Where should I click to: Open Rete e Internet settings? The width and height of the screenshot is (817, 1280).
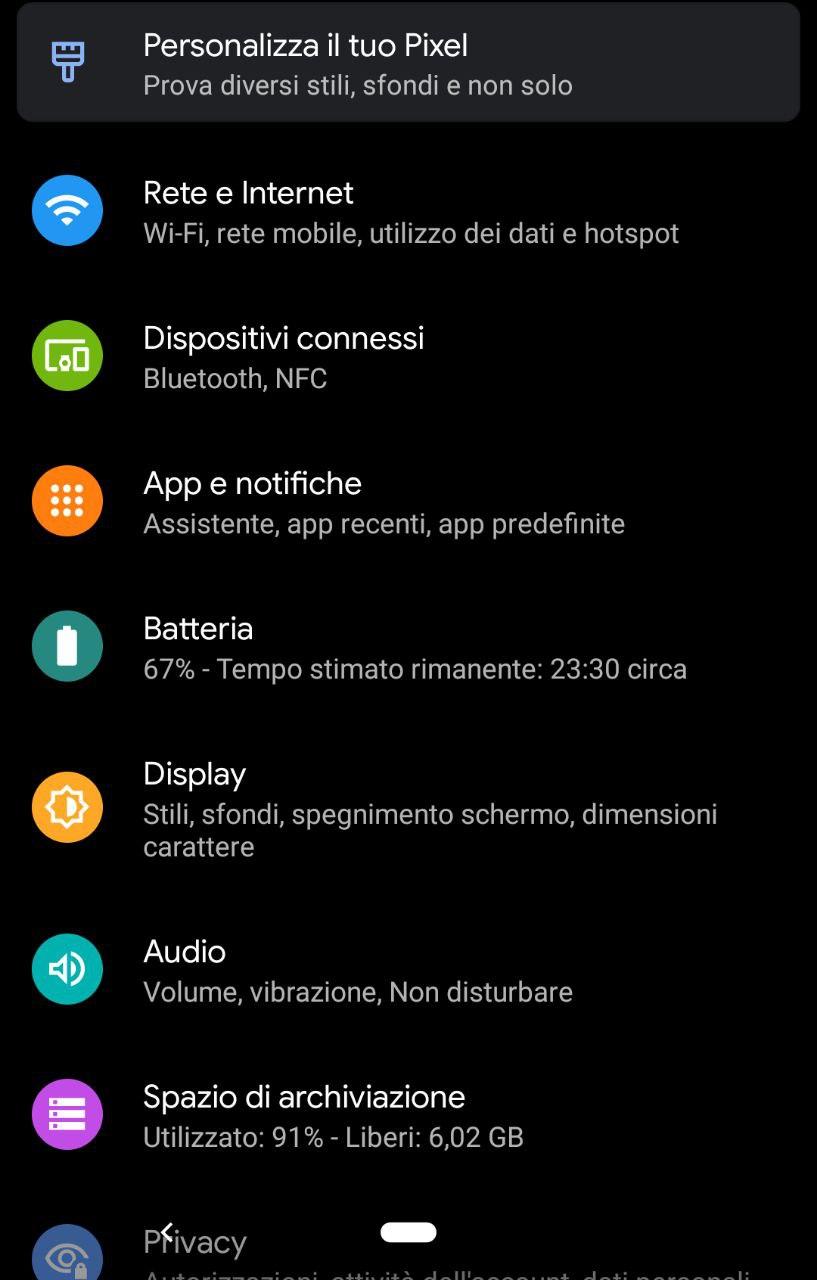408,211
